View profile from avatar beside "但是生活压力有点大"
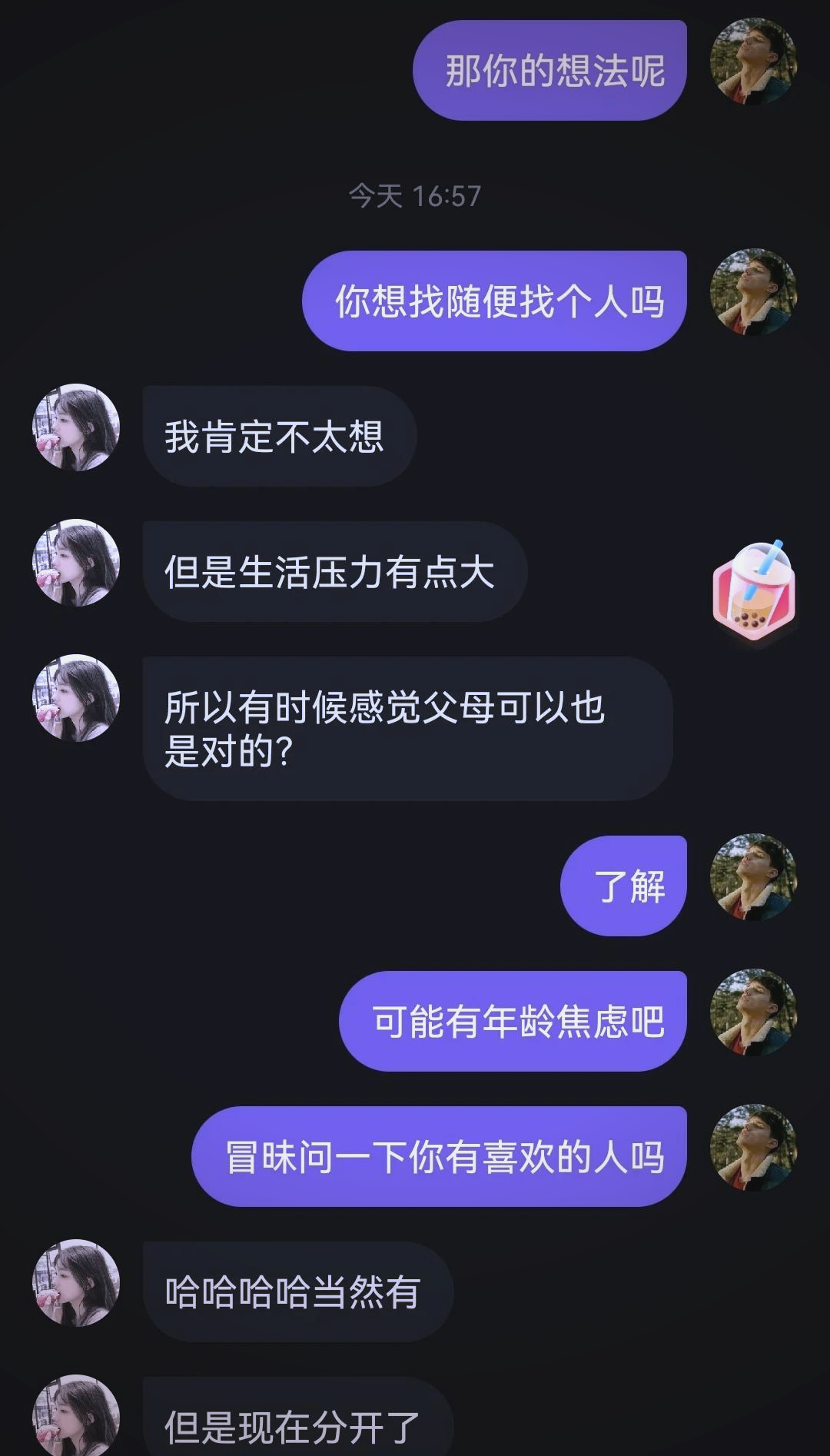The height and width of the screenshot is (1456, 830). (76, 563)
